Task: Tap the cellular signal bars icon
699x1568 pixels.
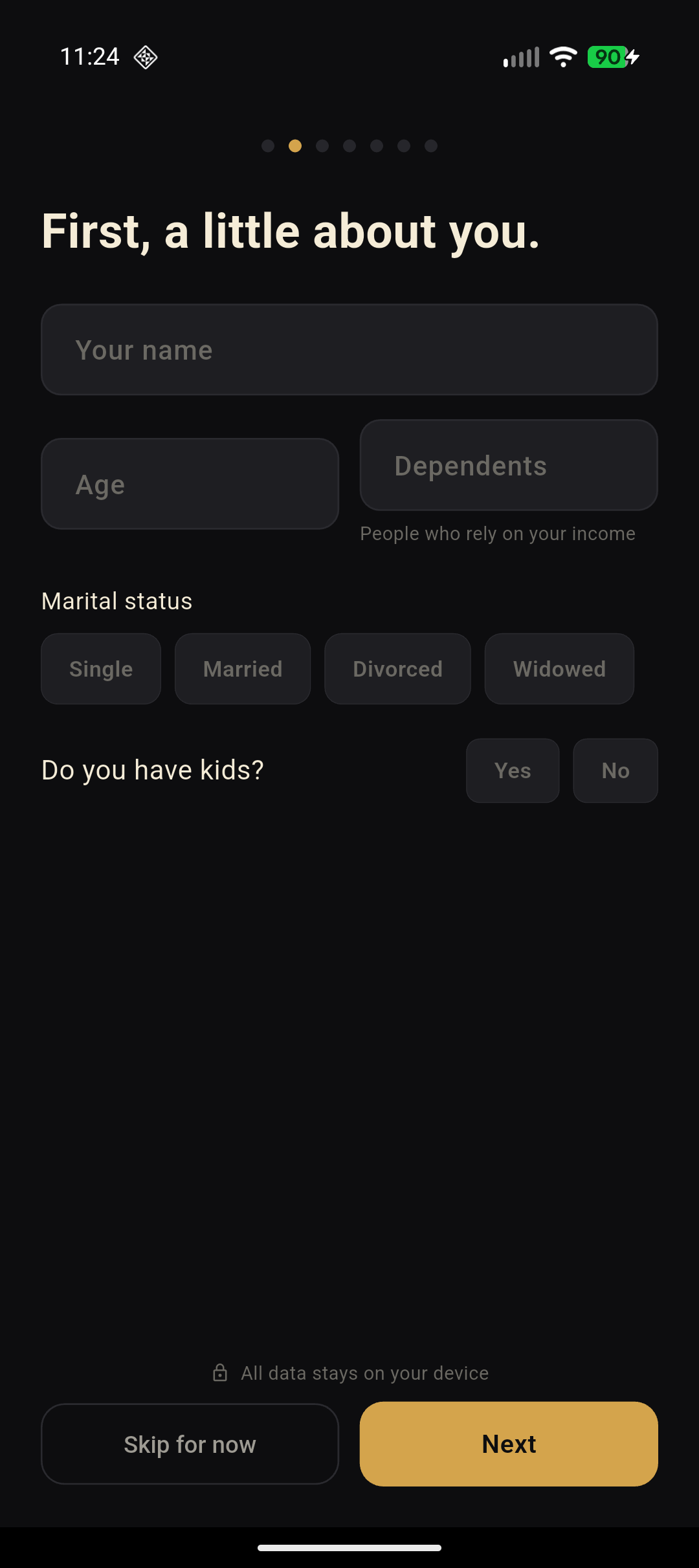Action: [x=522, y=57]
